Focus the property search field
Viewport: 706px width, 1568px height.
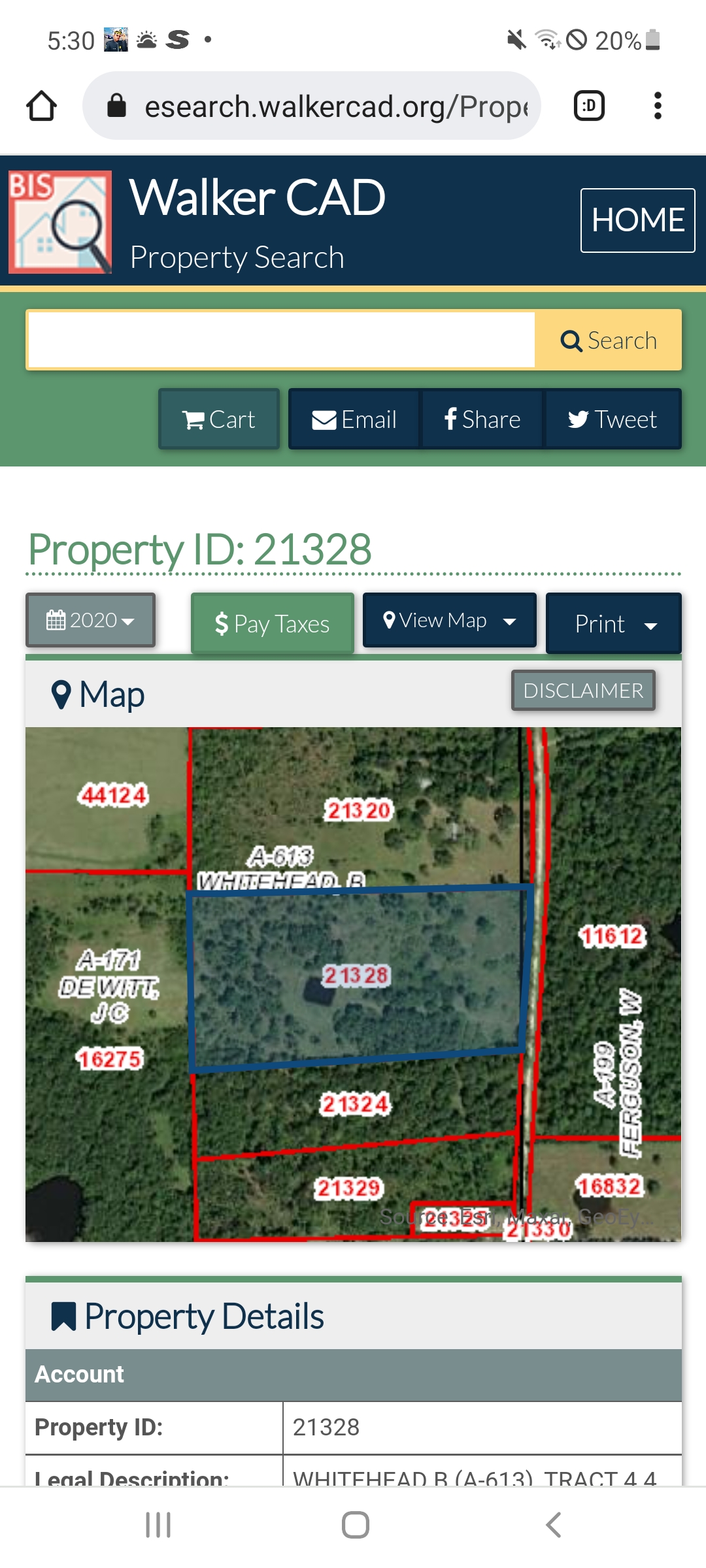coord(281,340)
